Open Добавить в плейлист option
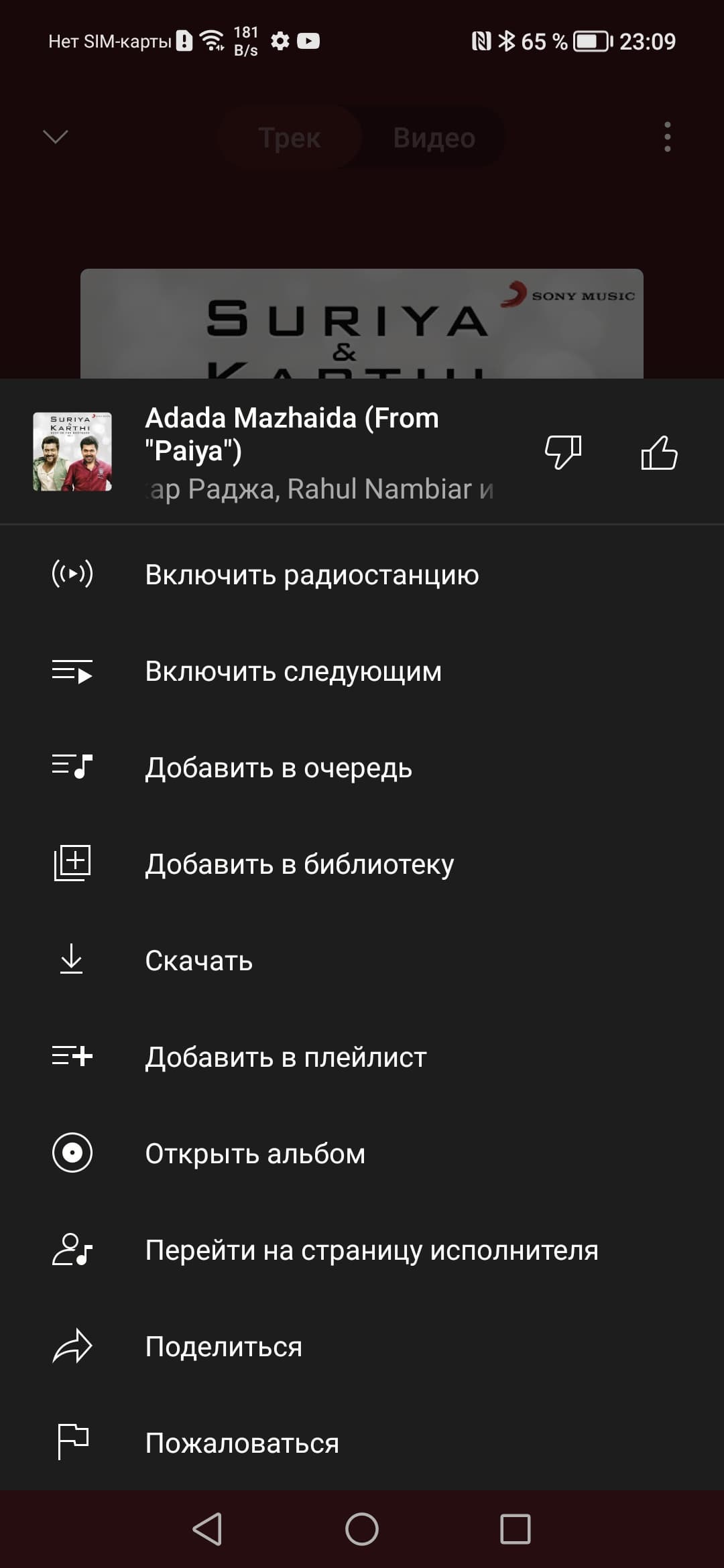Viewport: 724px width, 1568px height. coord(286,1057)
